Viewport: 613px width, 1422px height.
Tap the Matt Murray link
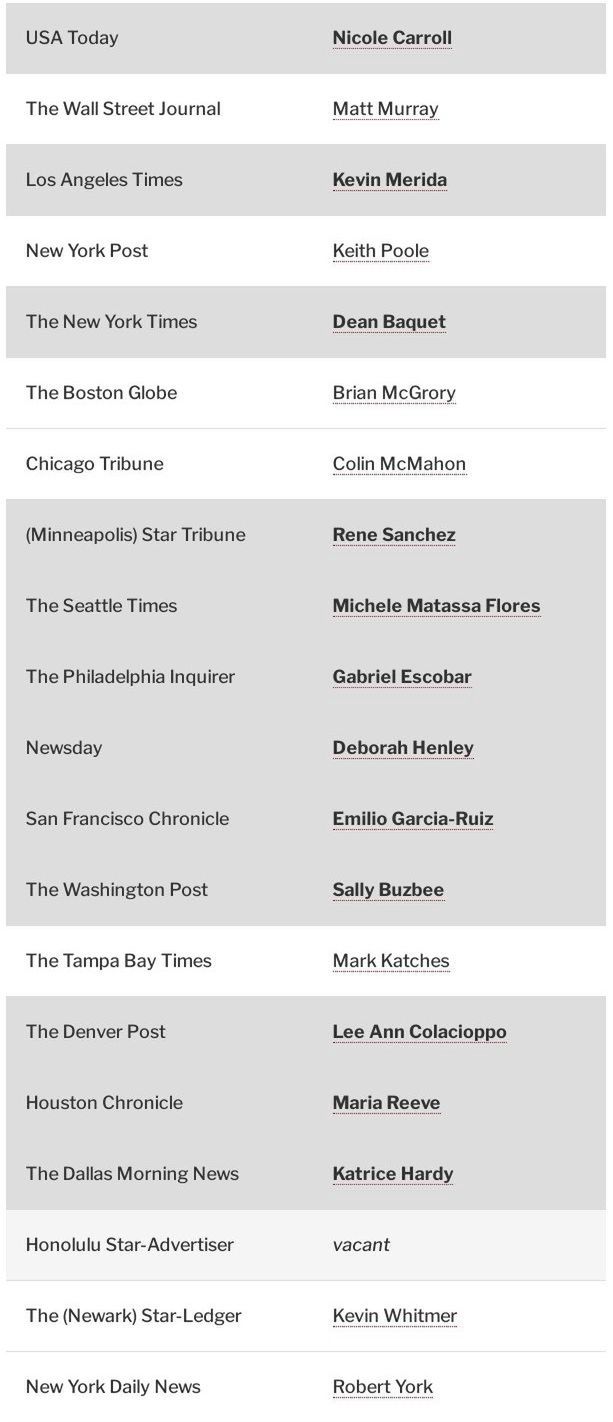pos(385,109)
